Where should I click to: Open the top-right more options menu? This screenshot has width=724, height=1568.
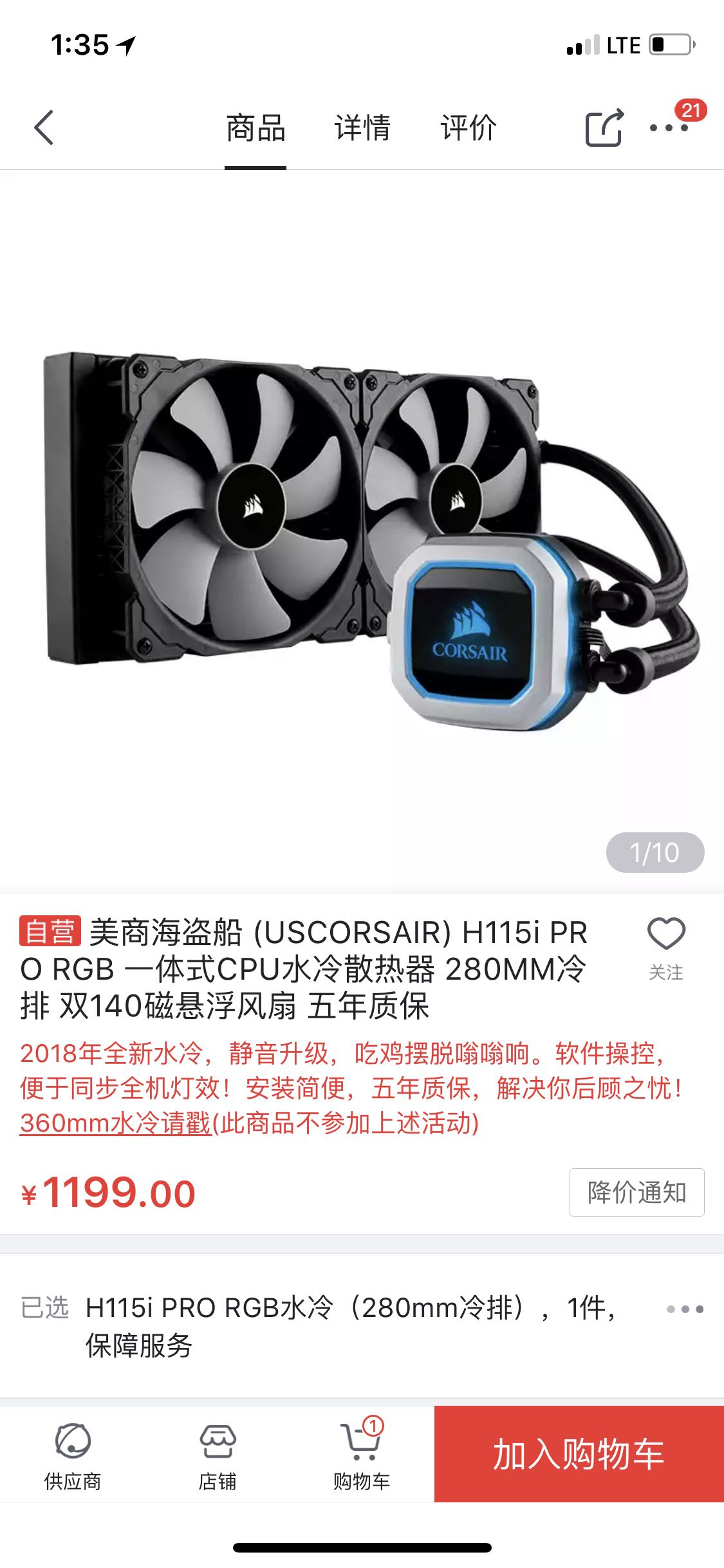click(x=669, y=127)
